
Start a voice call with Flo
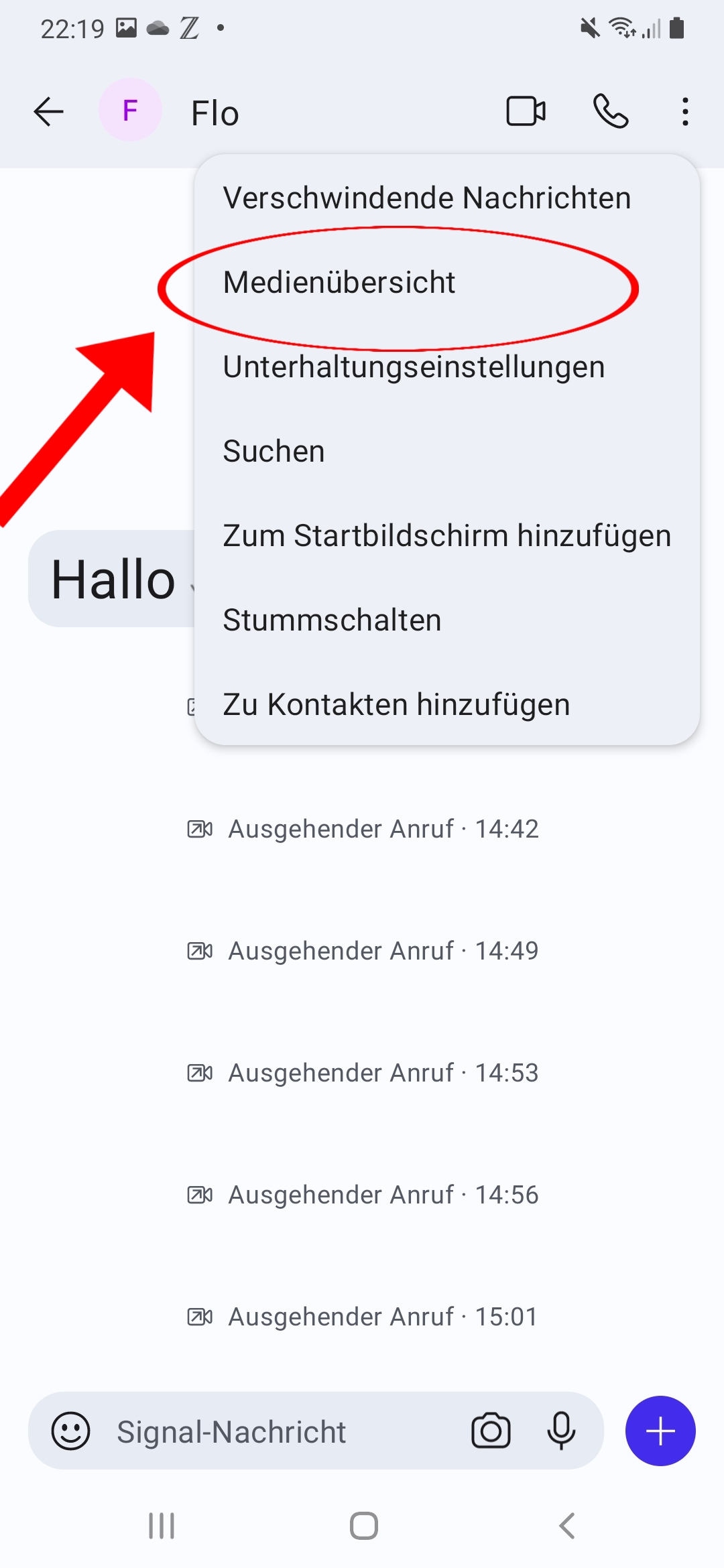(x=611, y=111)
